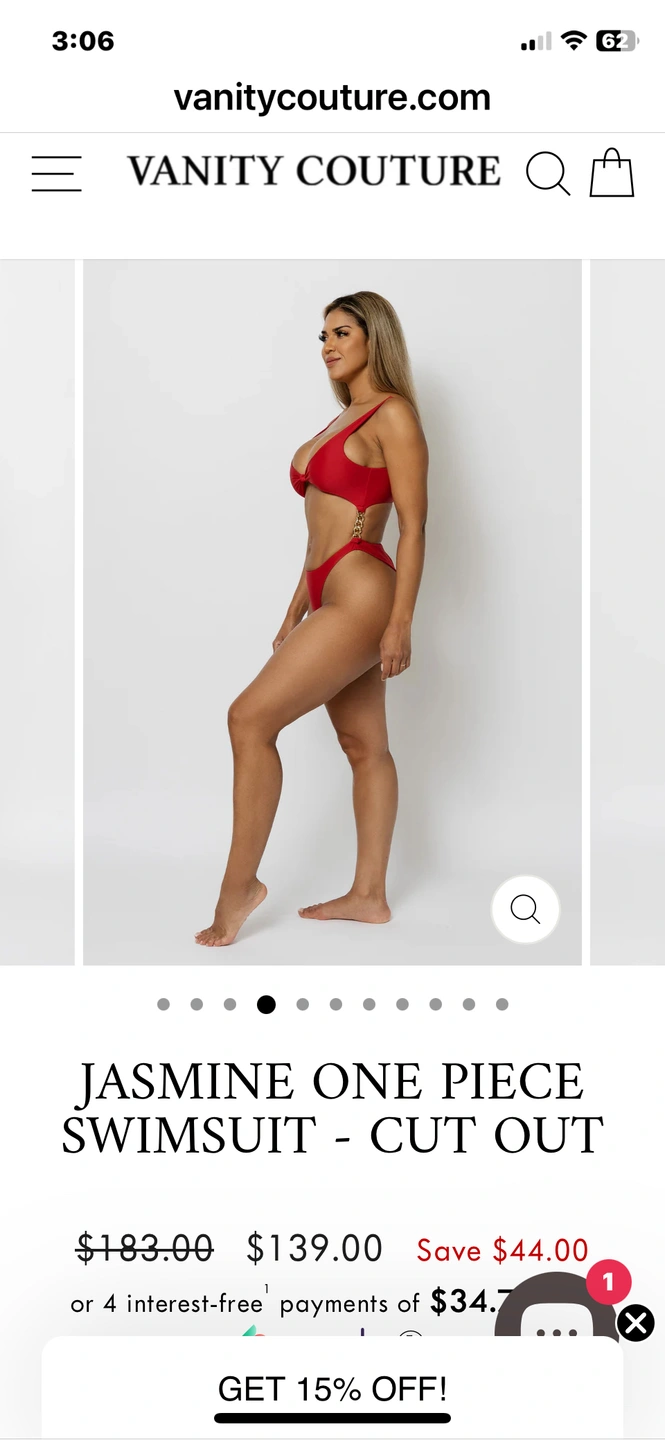Jump to the last image dot

[502, 1004]
